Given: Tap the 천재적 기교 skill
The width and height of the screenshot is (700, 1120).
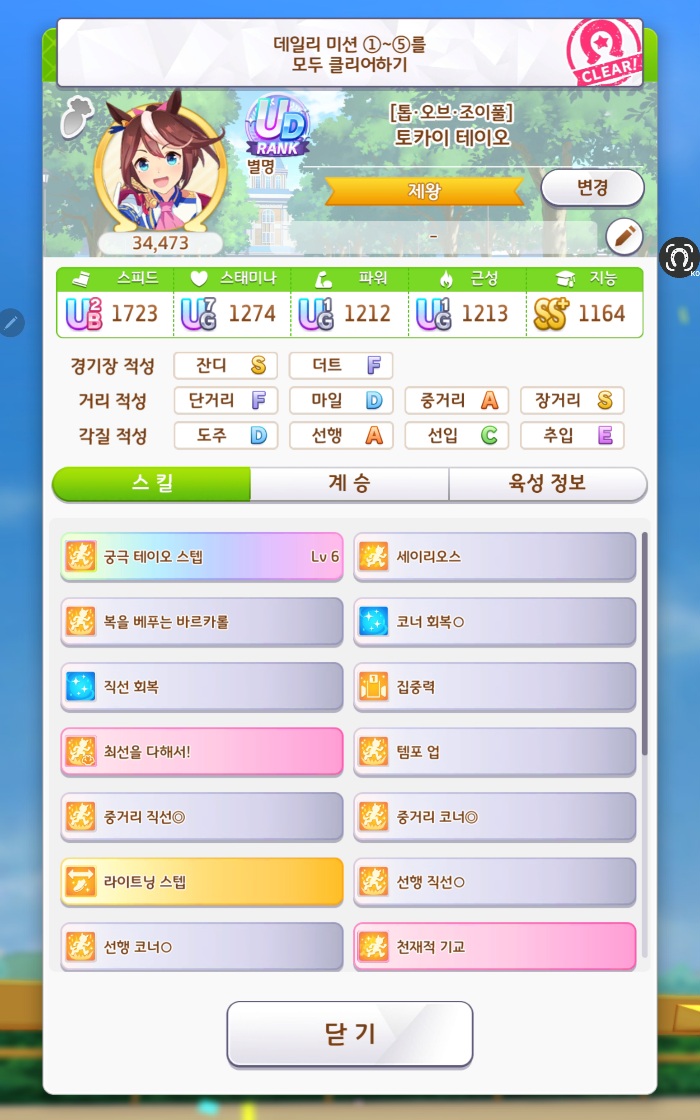Looking at the screenshot, I should click(x=494, y=946).
